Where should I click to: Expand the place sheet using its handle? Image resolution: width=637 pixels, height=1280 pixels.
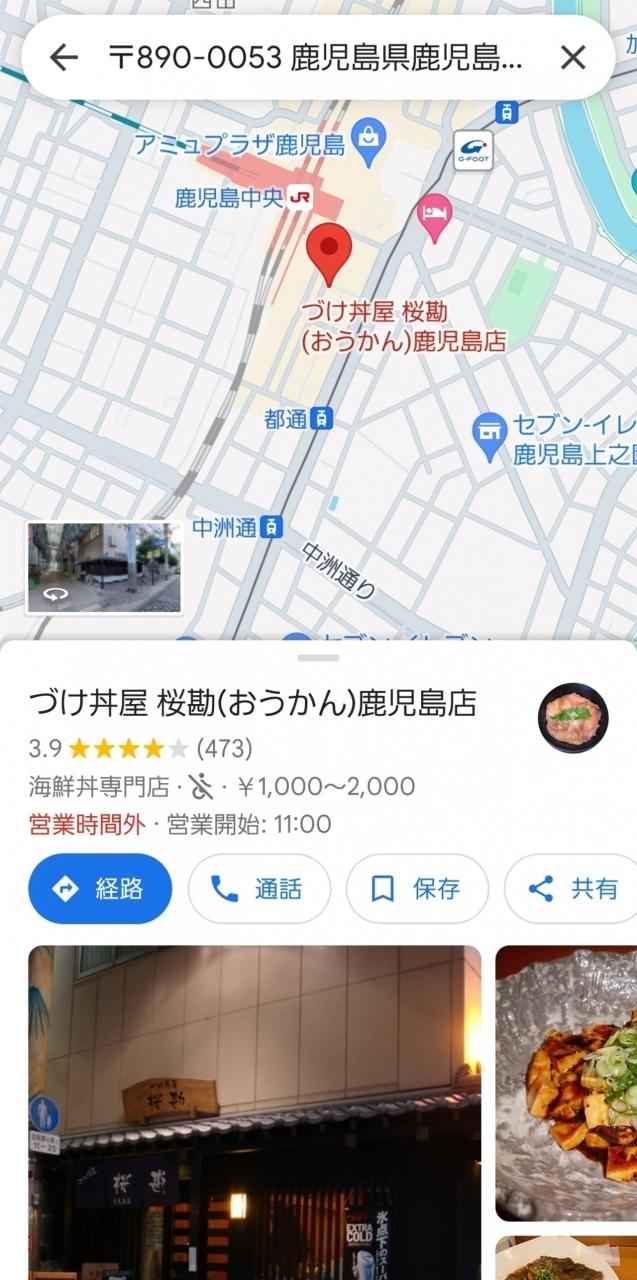coord(318,657)
